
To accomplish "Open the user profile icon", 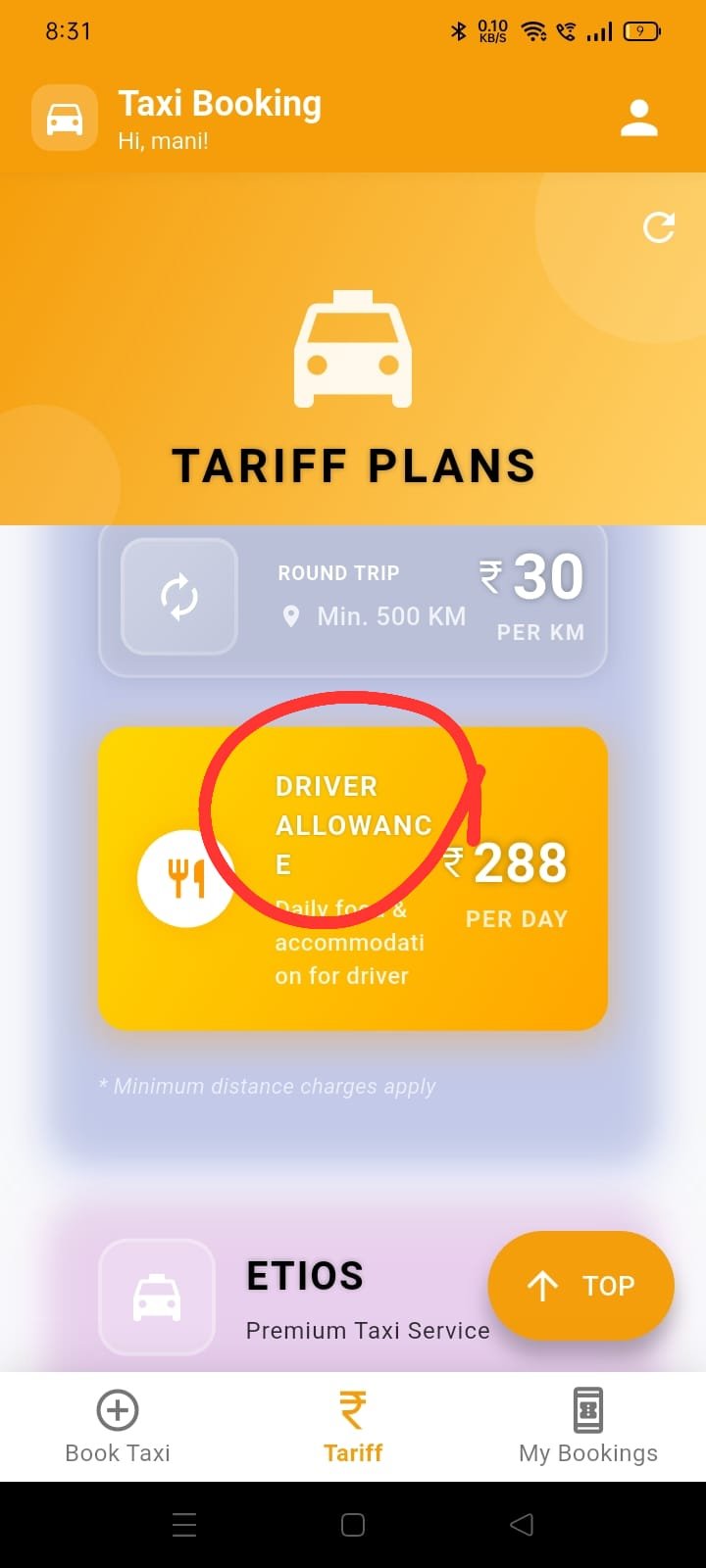I will pyautogui.click(x=638, y=118).
